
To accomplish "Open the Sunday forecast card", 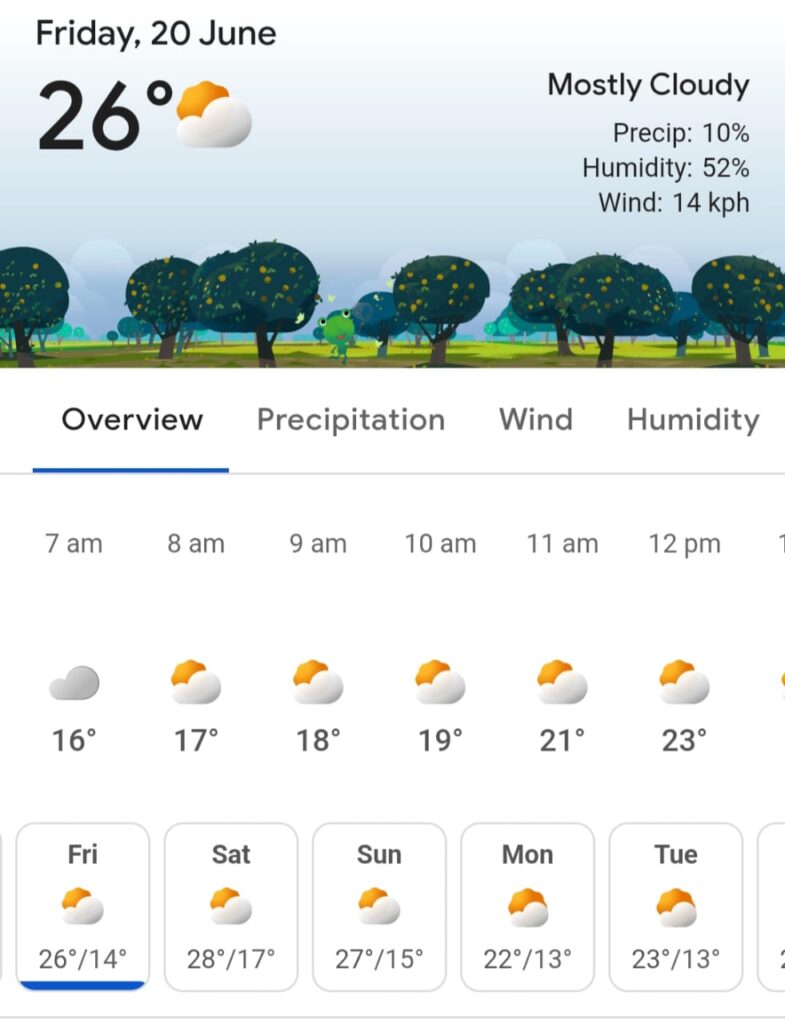I will [379, 906].
